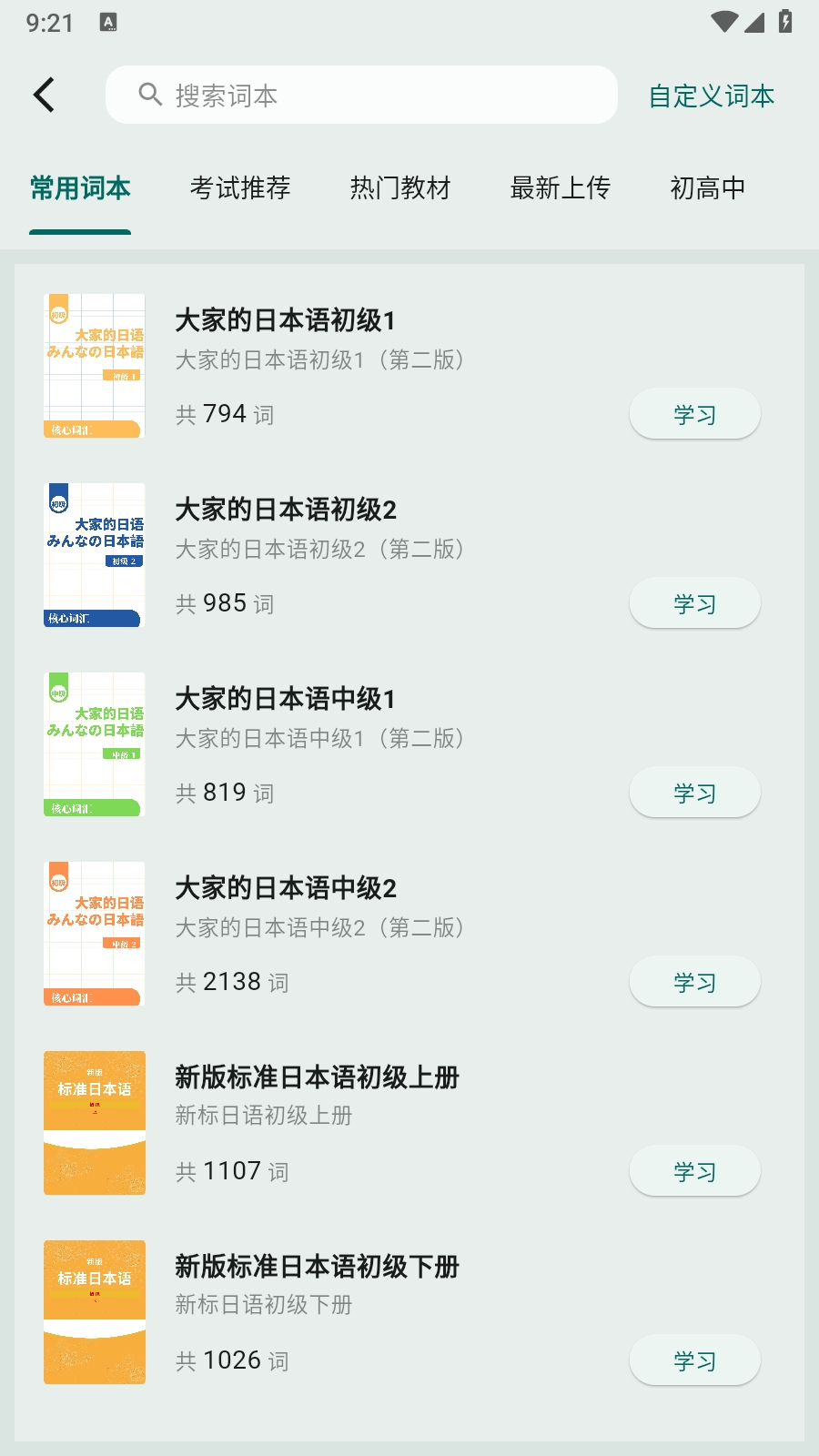Screen dimensions: 819x1456
Task: Open the 大家的日本语初级1 book cover
Action: [x=94, y=364]
